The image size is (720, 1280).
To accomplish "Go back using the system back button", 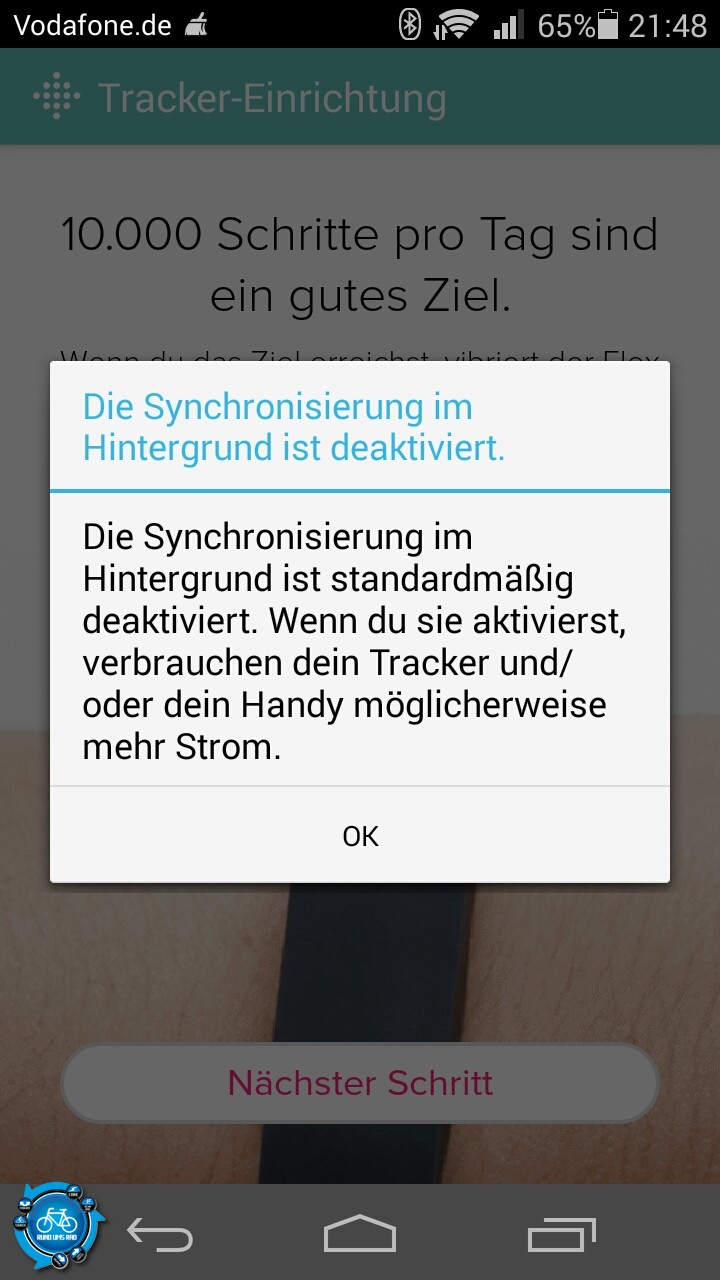I will click(160, 1235).
